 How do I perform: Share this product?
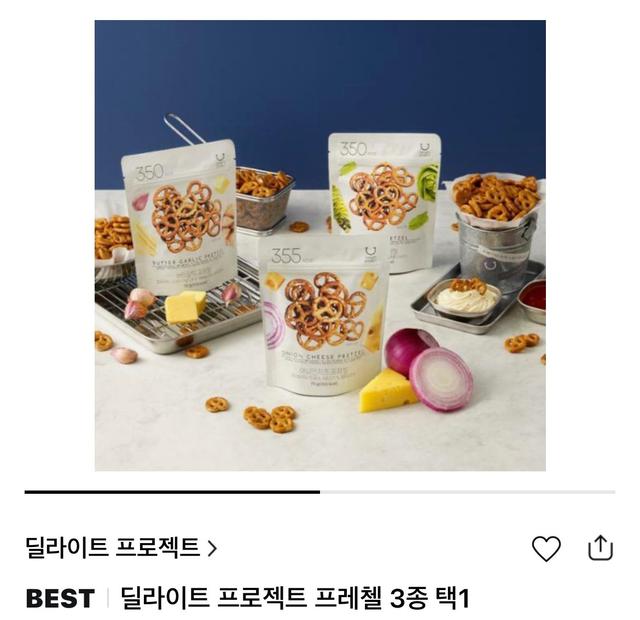coord(599,547)
